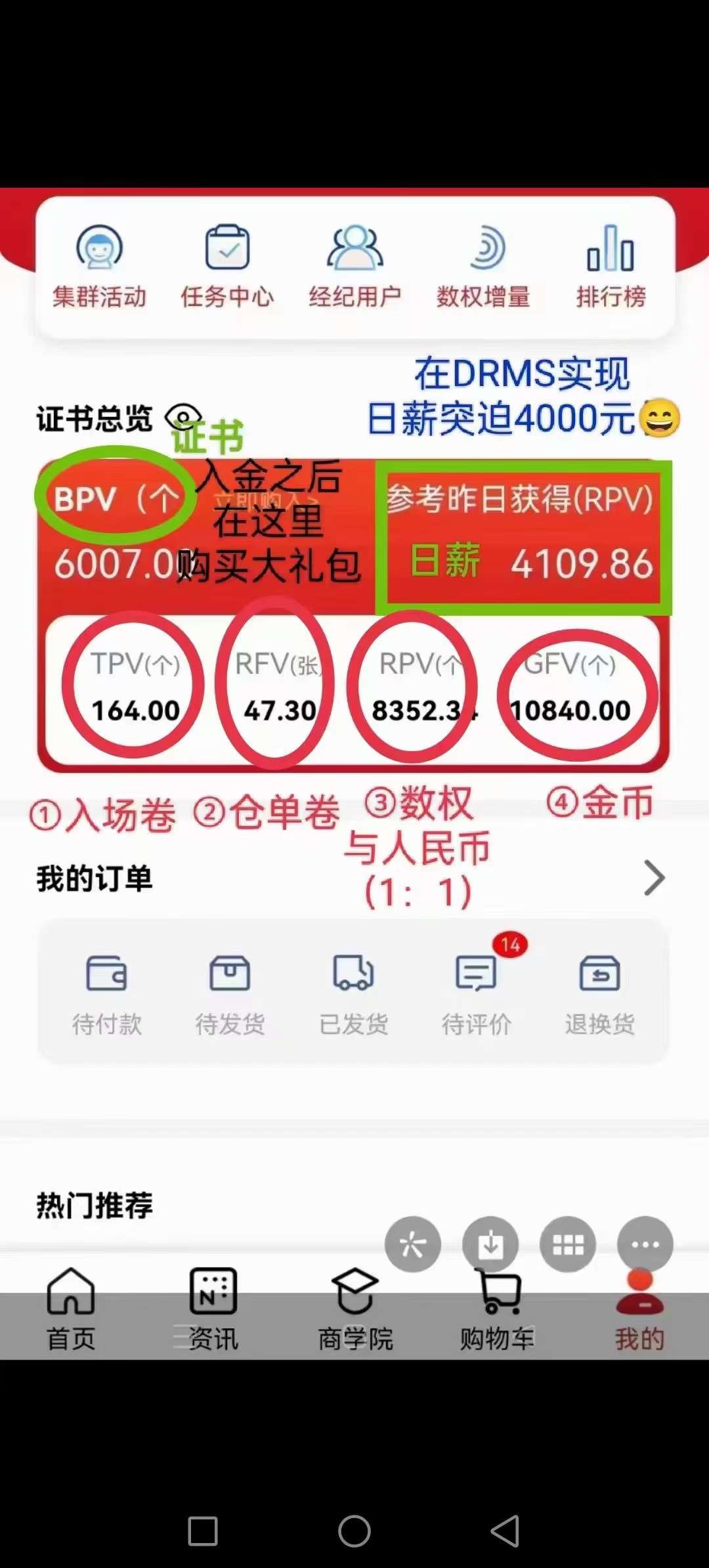
Task: Open GFV balance details
Action: coord(570,687)
